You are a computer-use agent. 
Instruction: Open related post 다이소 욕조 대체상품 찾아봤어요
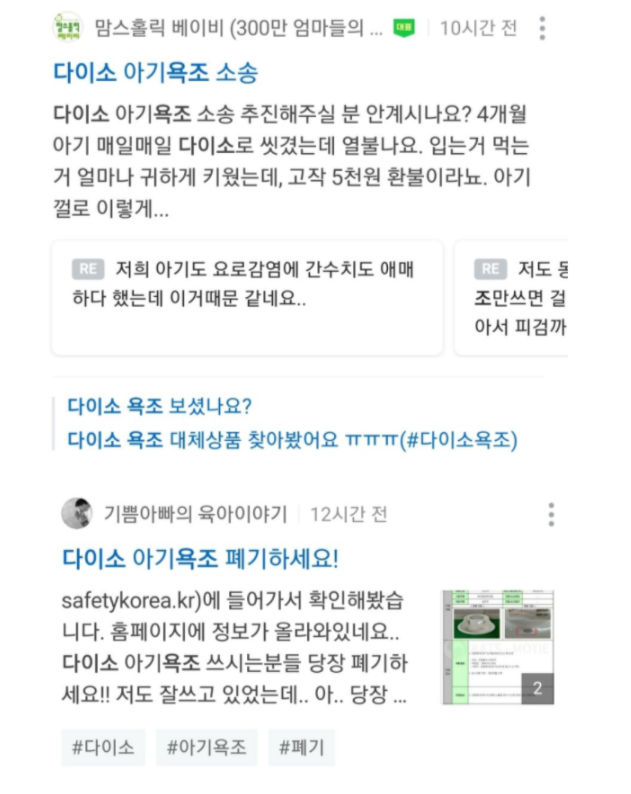[292, 439]
